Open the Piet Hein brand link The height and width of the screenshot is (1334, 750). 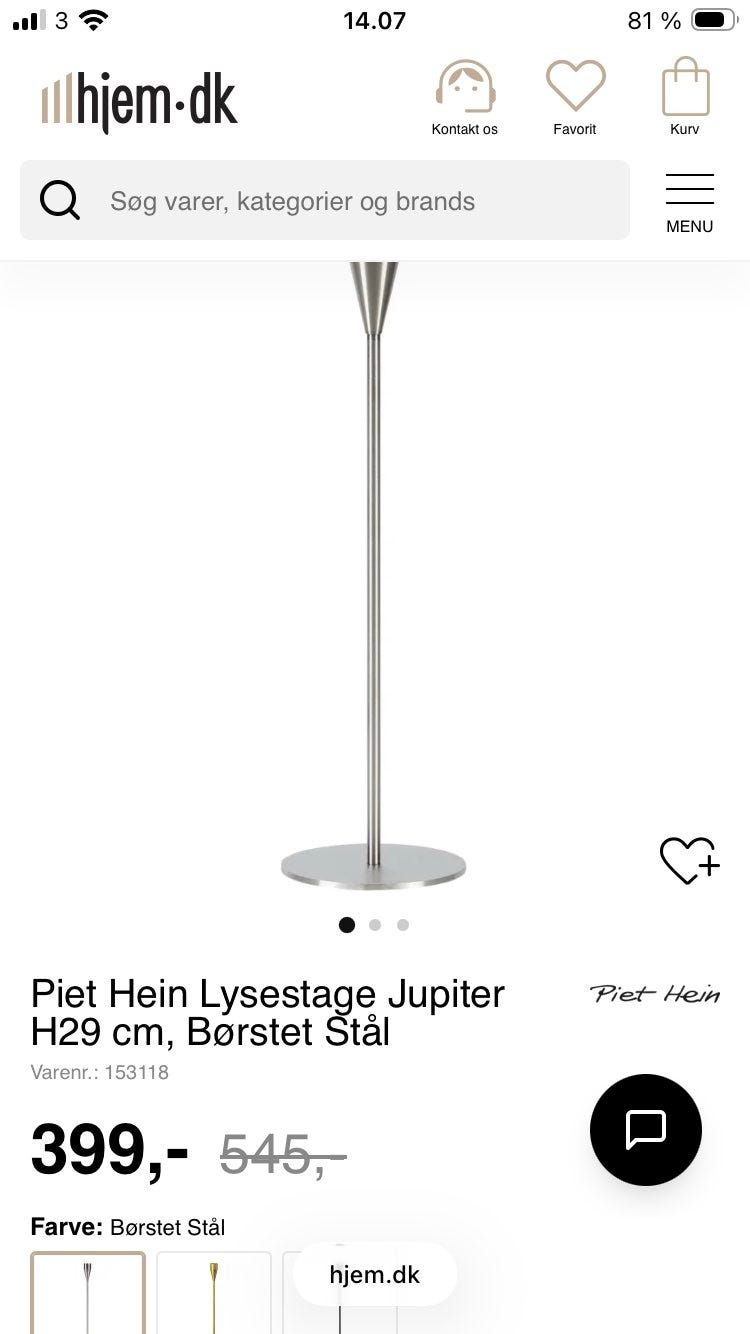pos(655,994)
